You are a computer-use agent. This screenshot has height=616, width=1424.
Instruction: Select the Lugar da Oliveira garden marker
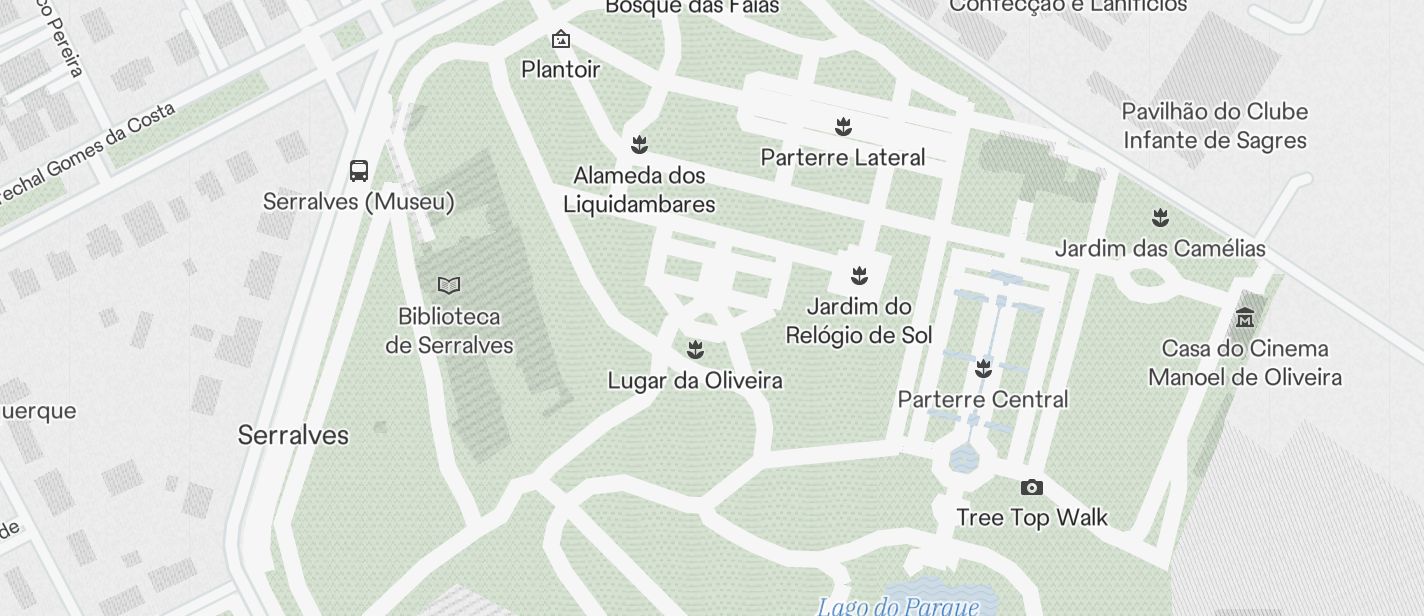(x=695, y=350)
